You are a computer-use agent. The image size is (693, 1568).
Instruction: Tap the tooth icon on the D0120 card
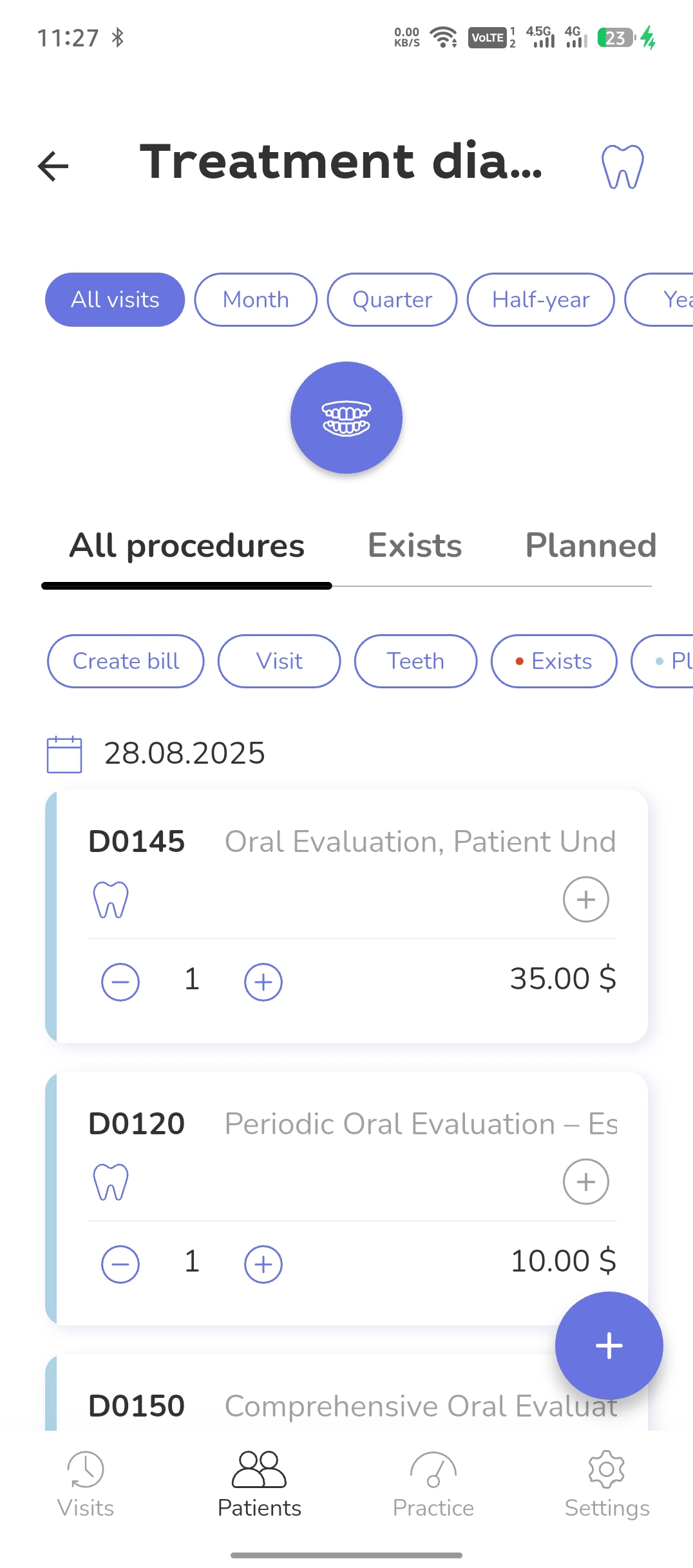[111, 1181]
